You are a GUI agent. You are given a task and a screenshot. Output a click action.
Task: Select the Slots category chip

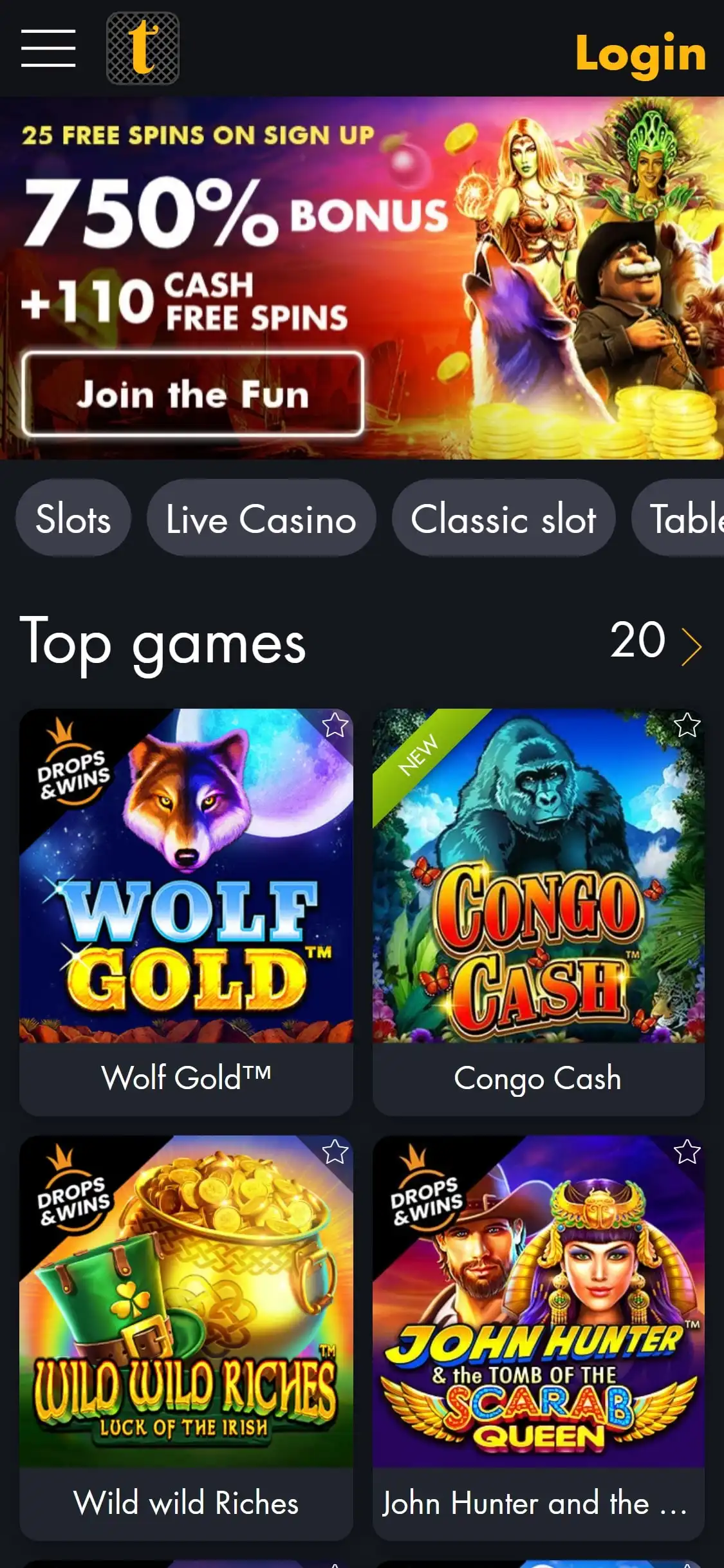point(73,518)
